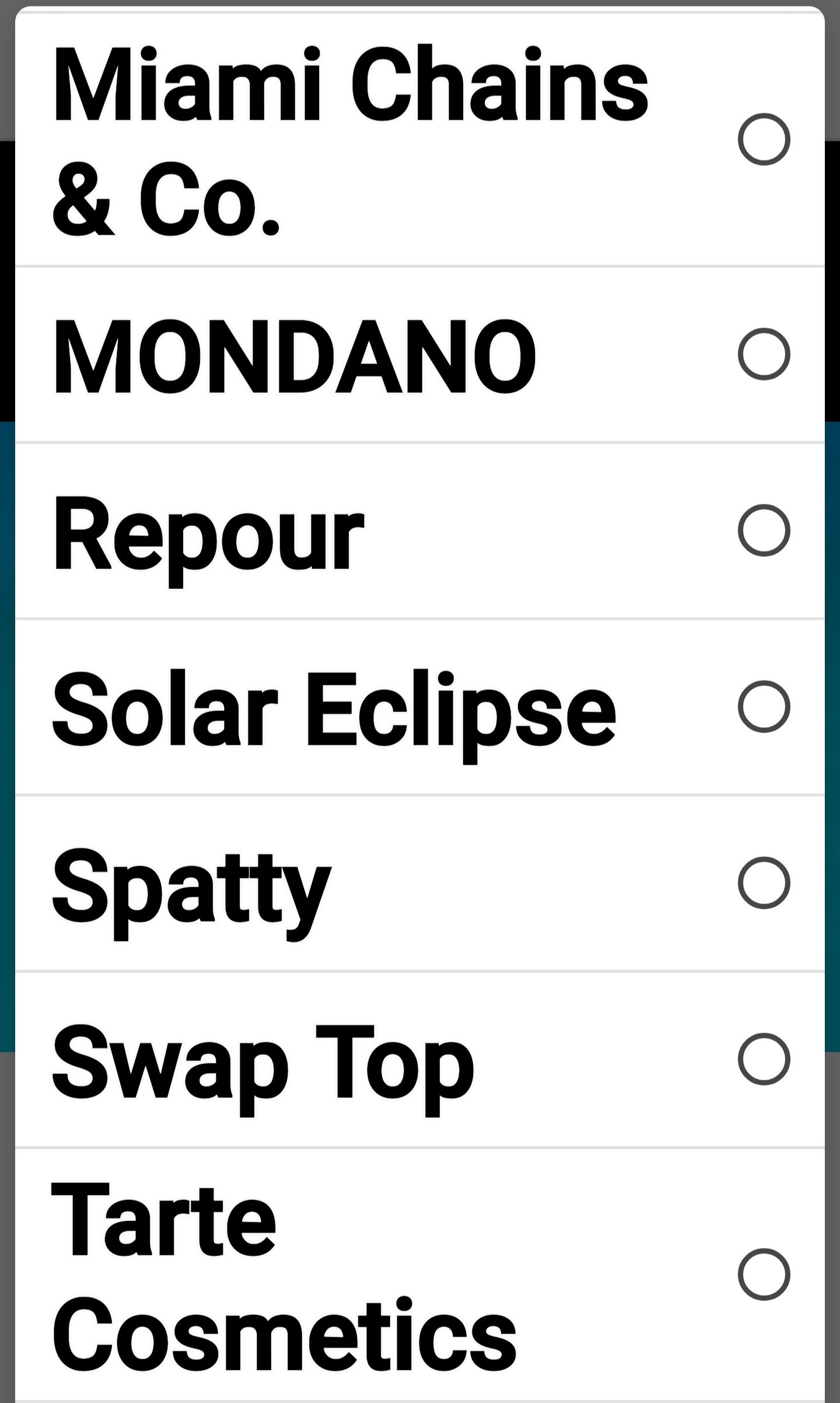Pick Tarte Cosmetics
This screenshot has height=1403, width=840.
coord(763,1274)
